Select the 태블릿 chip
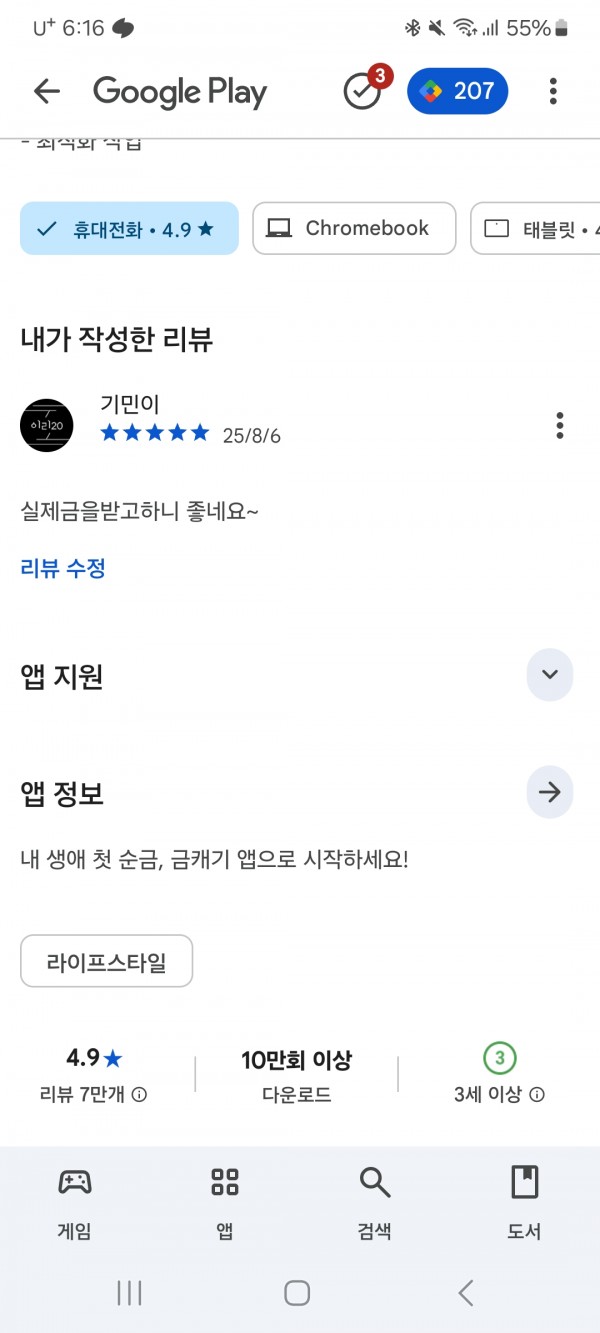Image resolution: width=600 pixels, height=1333 pixels. tap(536, 228)
